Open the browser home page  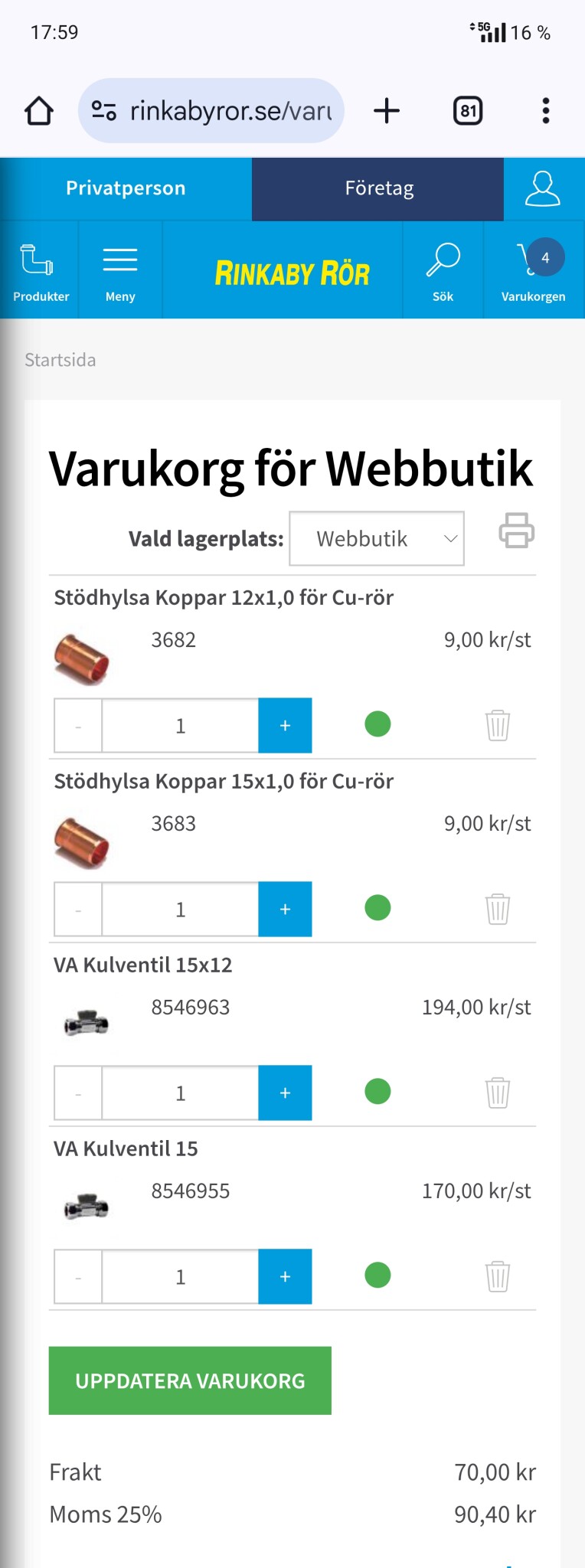click(x=39, y=111)
